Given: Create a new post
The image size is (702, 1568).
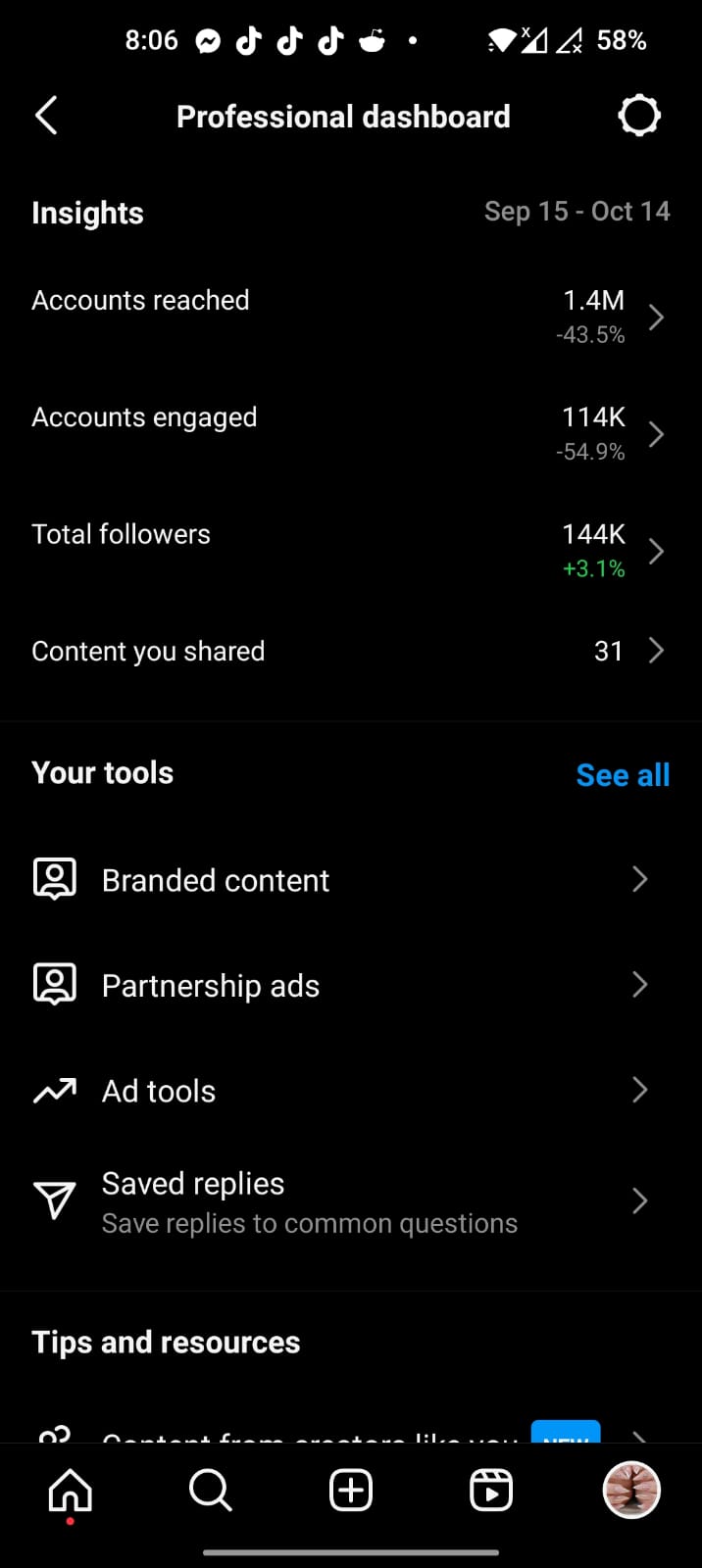Looking at the screenshot, I should point(351,1491).
